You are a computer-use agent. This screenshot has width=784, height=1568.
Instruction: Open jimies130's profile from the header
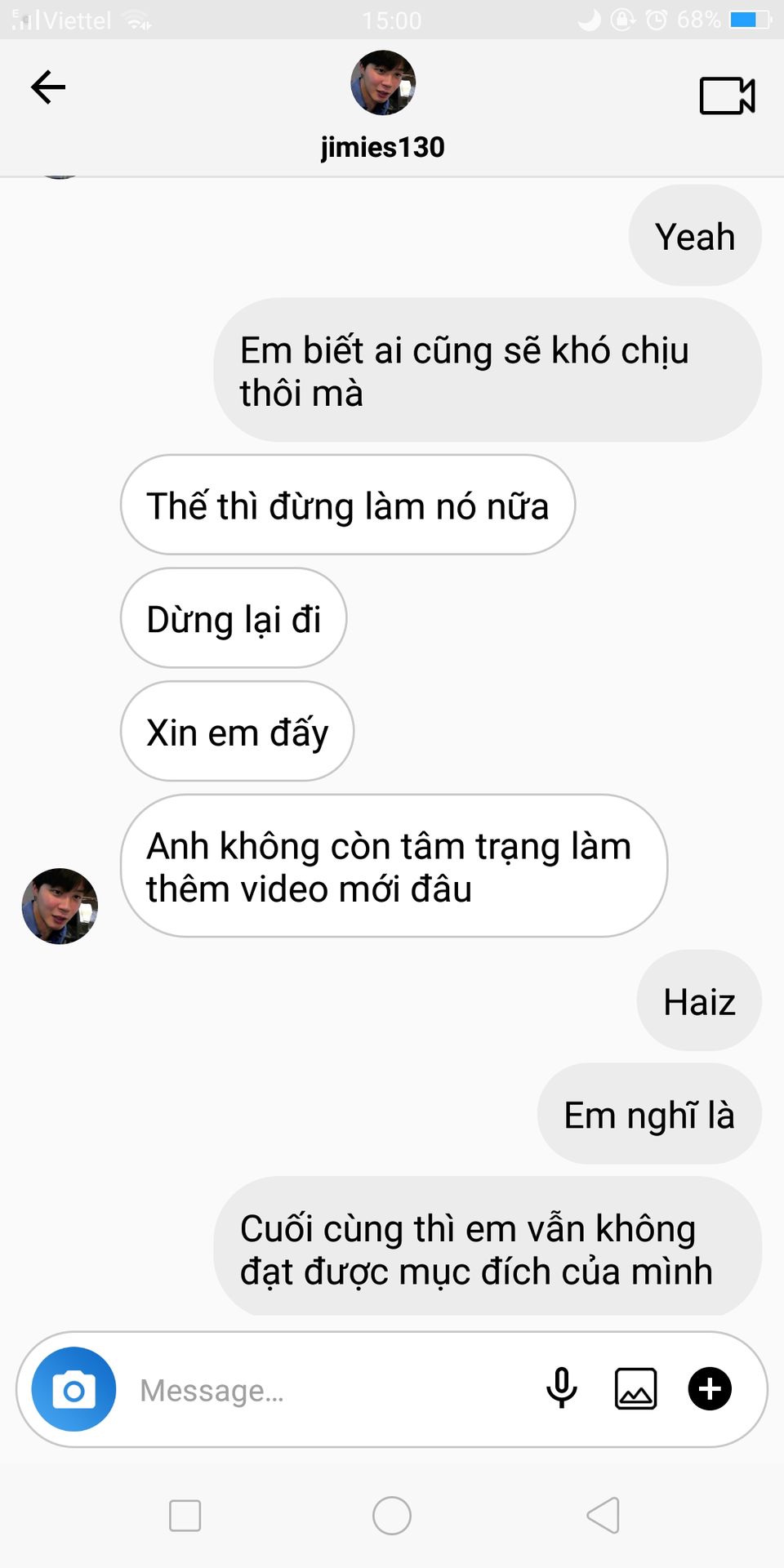[x=383, y=83]
